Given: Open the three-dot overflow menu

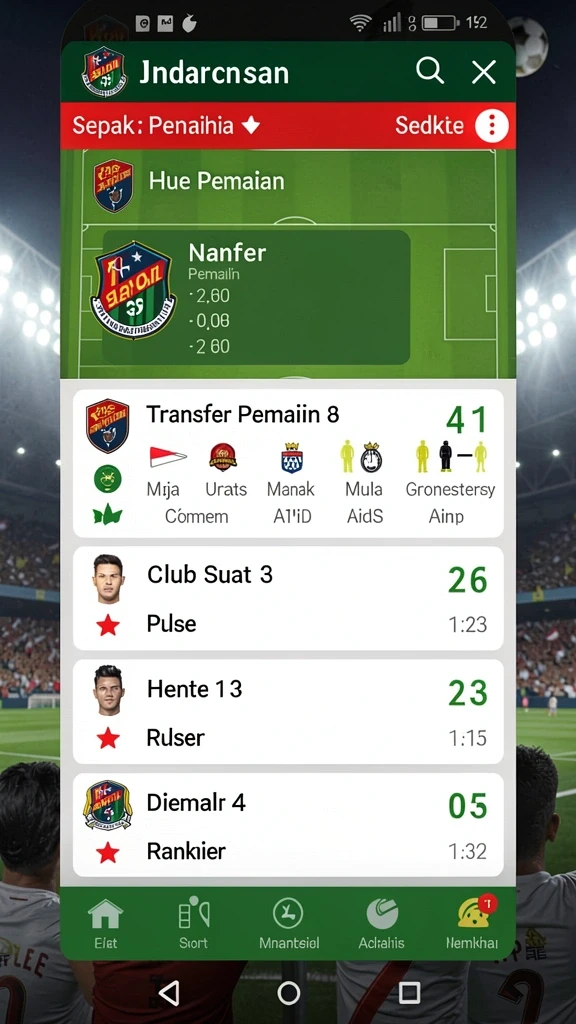Looking at the screenshot, I should [x=491, y=126].
